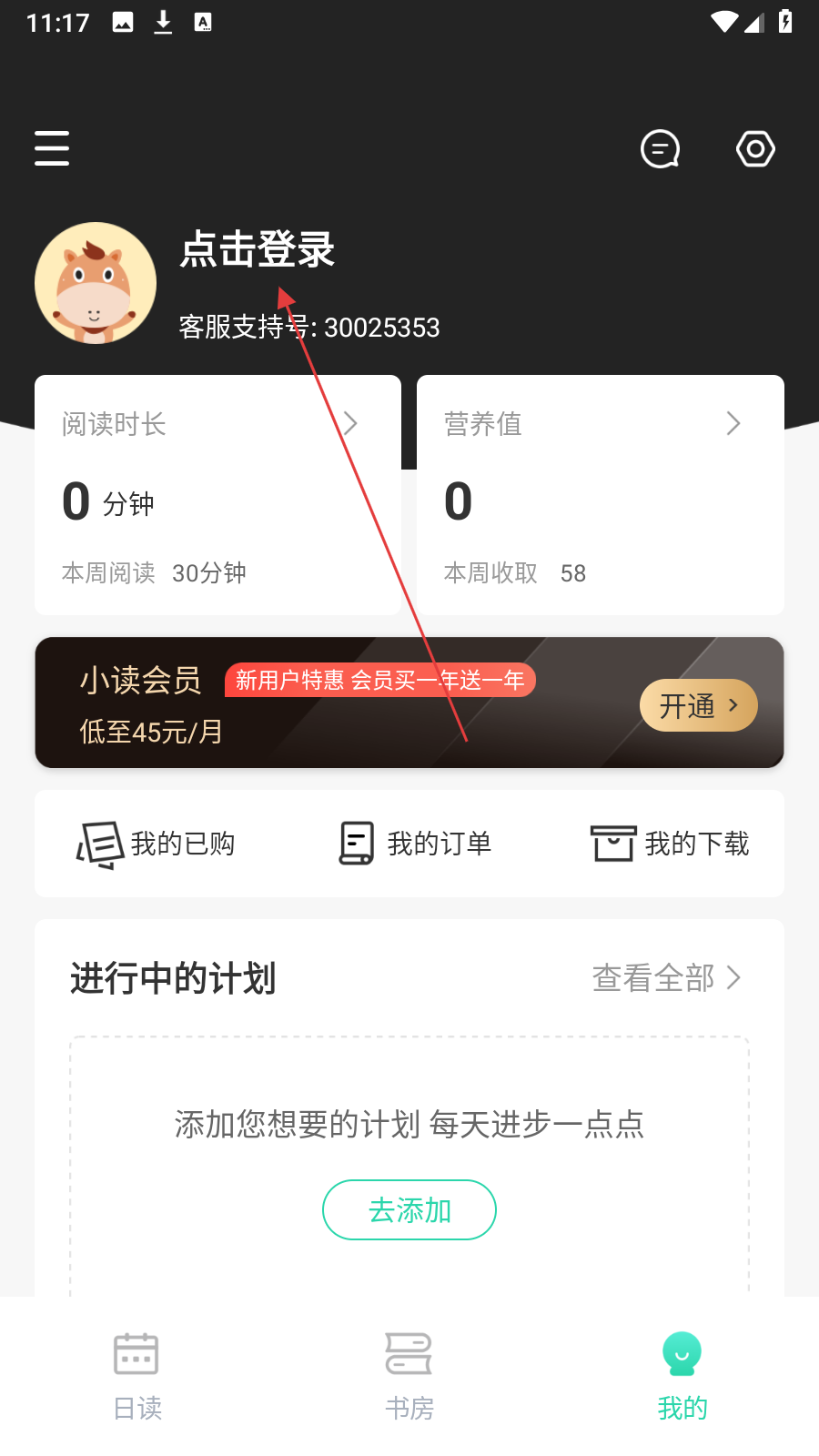Open 我的下载 downloads
819x1456 pixels.
pos(671,844)
